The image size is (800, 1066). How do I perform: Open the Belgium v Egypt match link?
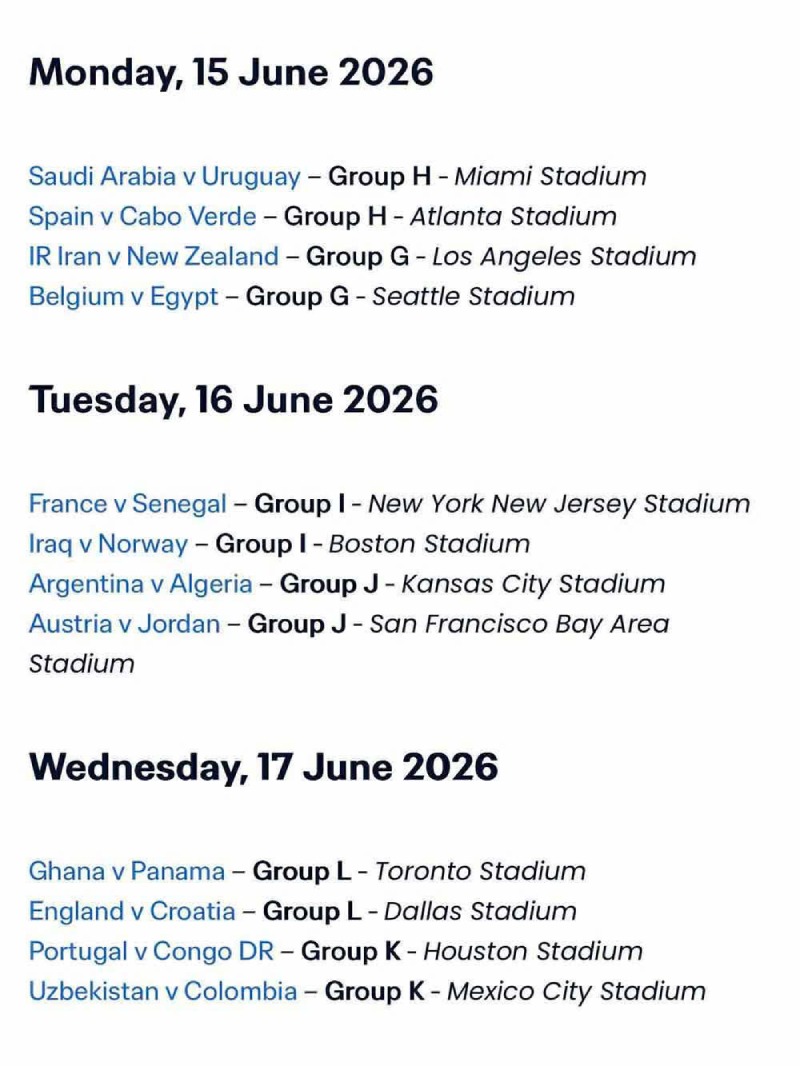(x=123, y=297)
